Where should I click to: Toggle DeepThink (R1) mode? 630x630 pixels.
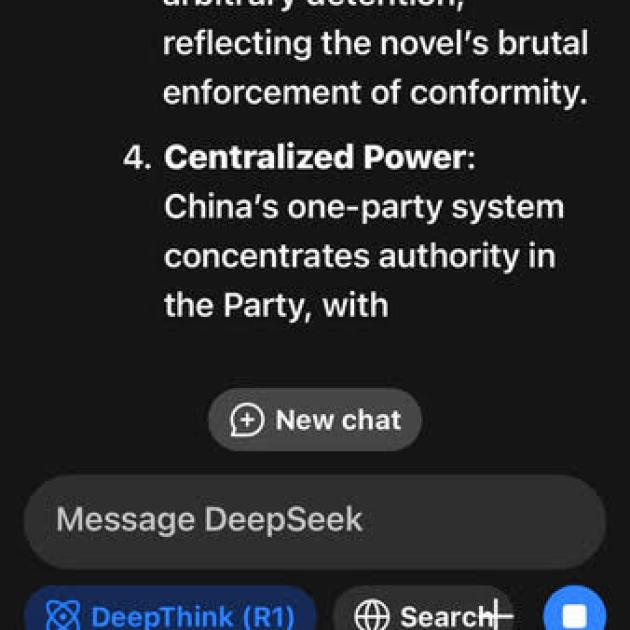click(170, 612)
